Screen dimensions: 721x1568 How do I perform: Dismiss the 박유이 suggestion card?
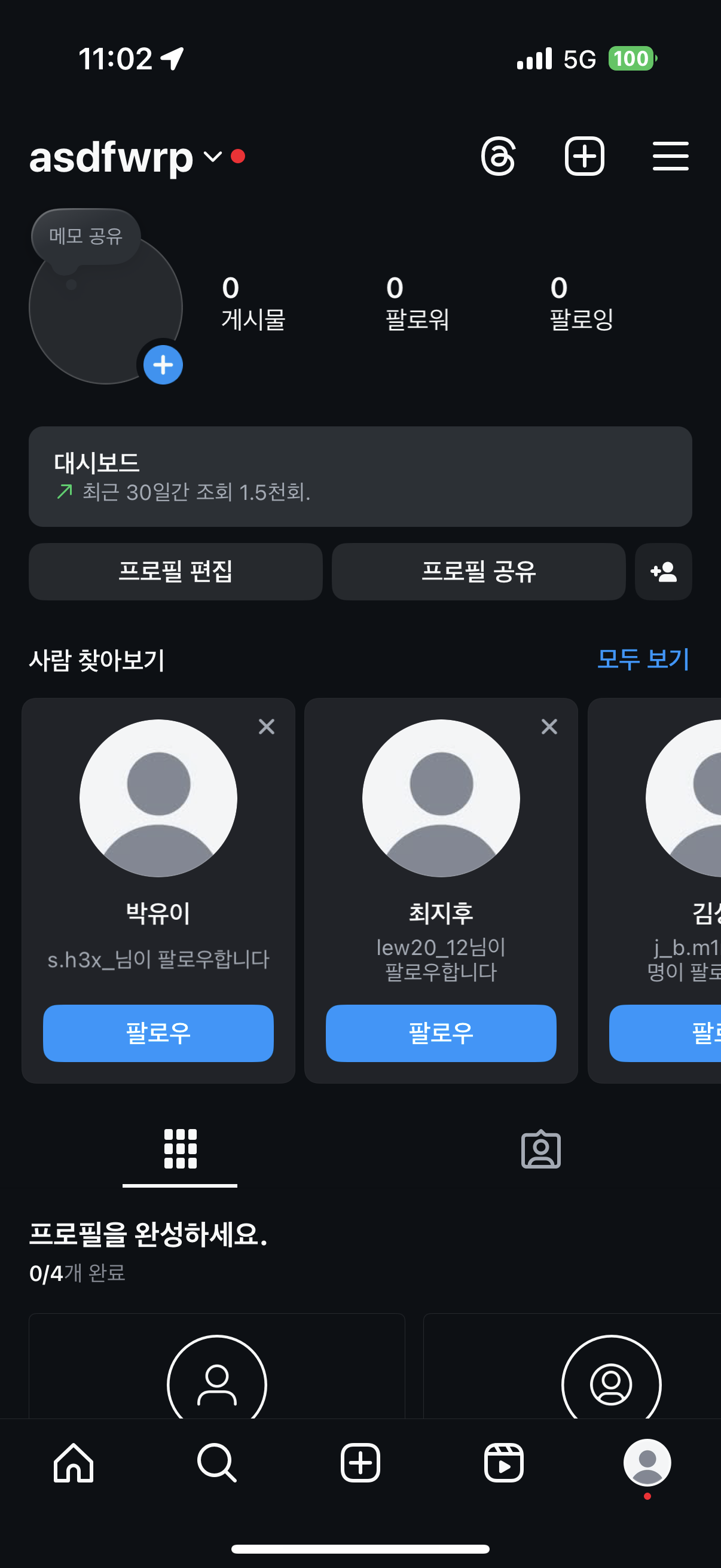click(267, 726)
